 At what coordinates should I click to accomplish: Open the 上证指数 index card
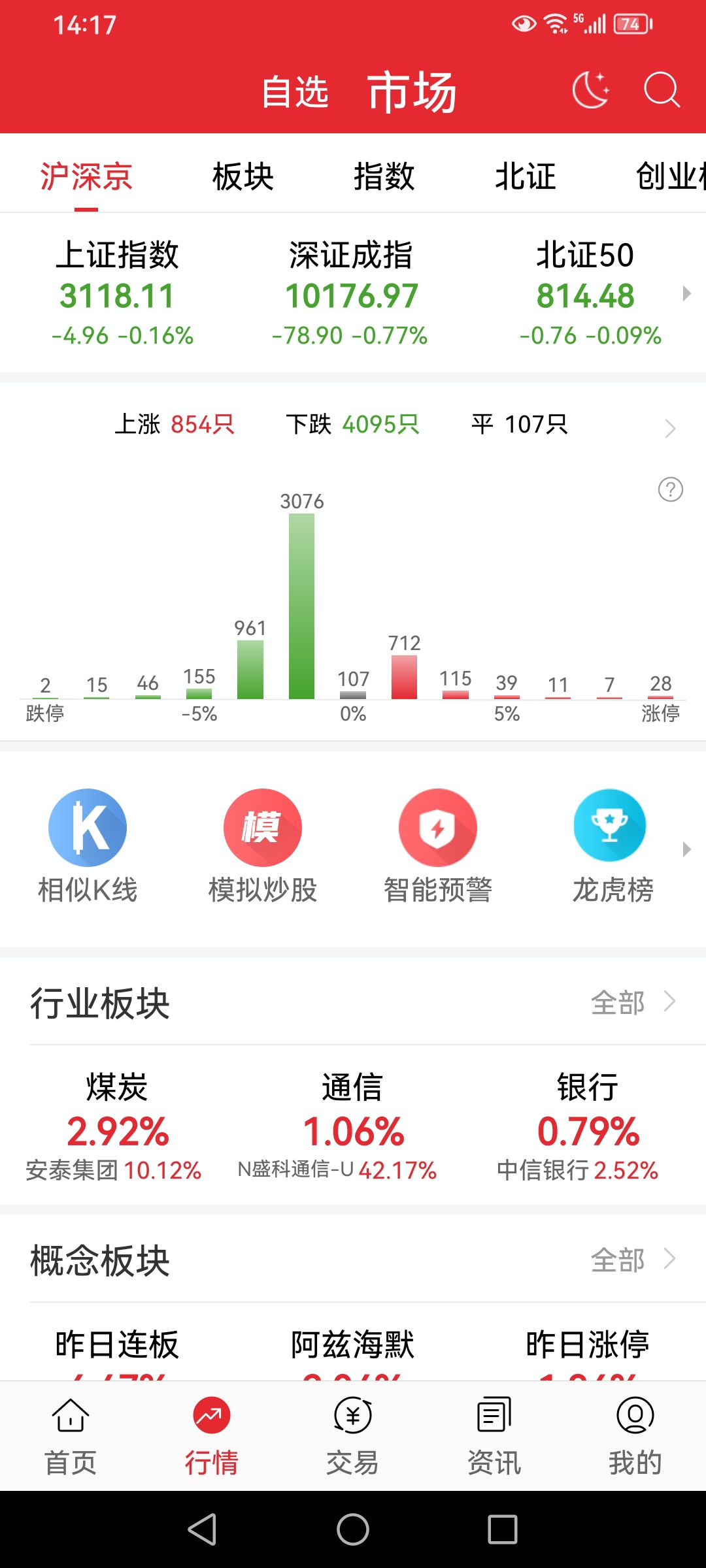click(118, 293)
